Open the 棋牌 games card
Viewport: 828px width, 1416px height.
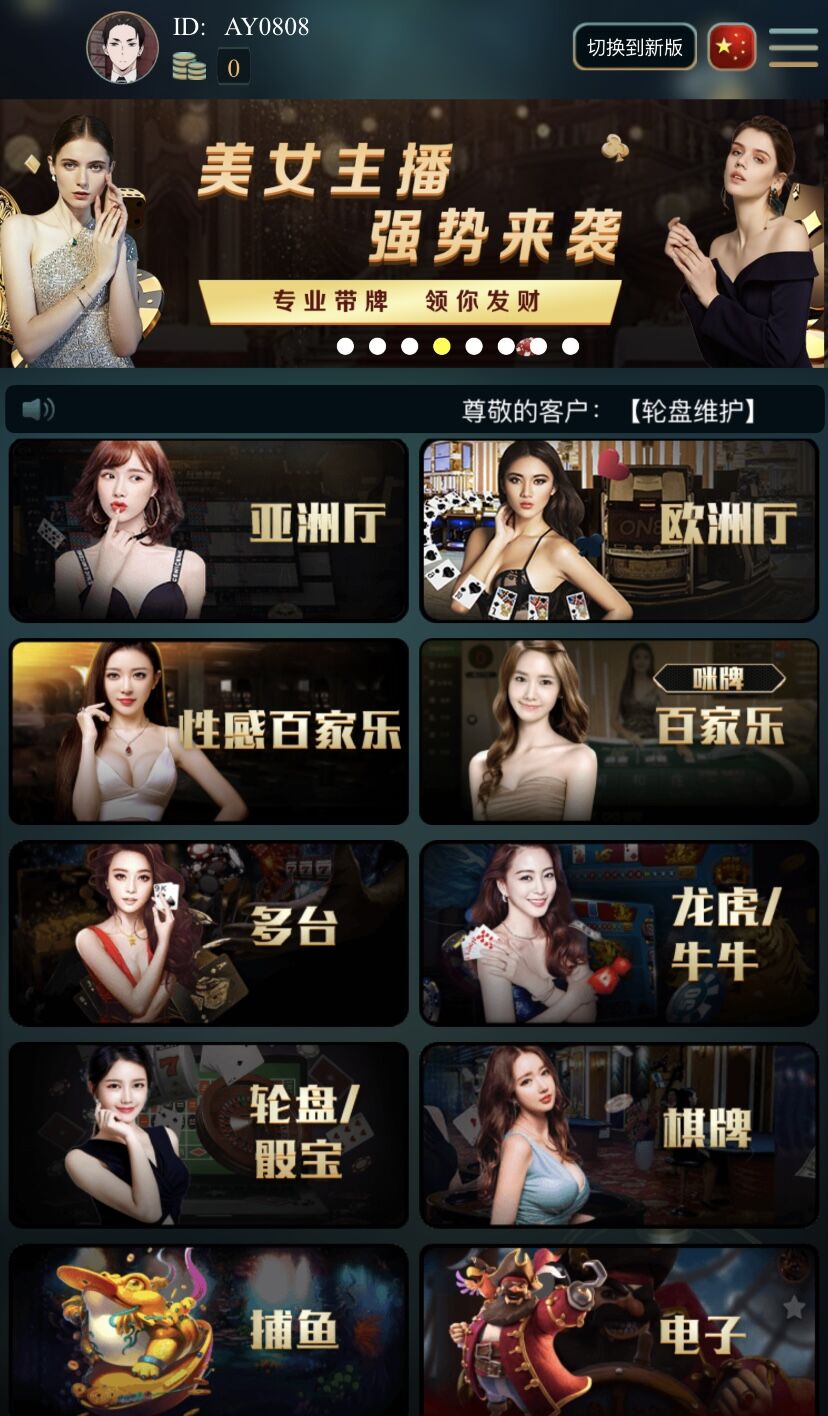[x=619, y=1135]
